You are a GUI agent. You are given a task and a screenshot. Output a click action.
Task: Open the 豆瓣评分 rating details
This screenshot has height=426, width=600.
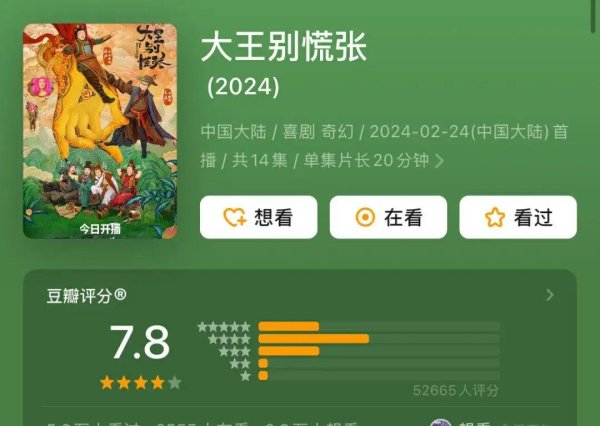549,295
